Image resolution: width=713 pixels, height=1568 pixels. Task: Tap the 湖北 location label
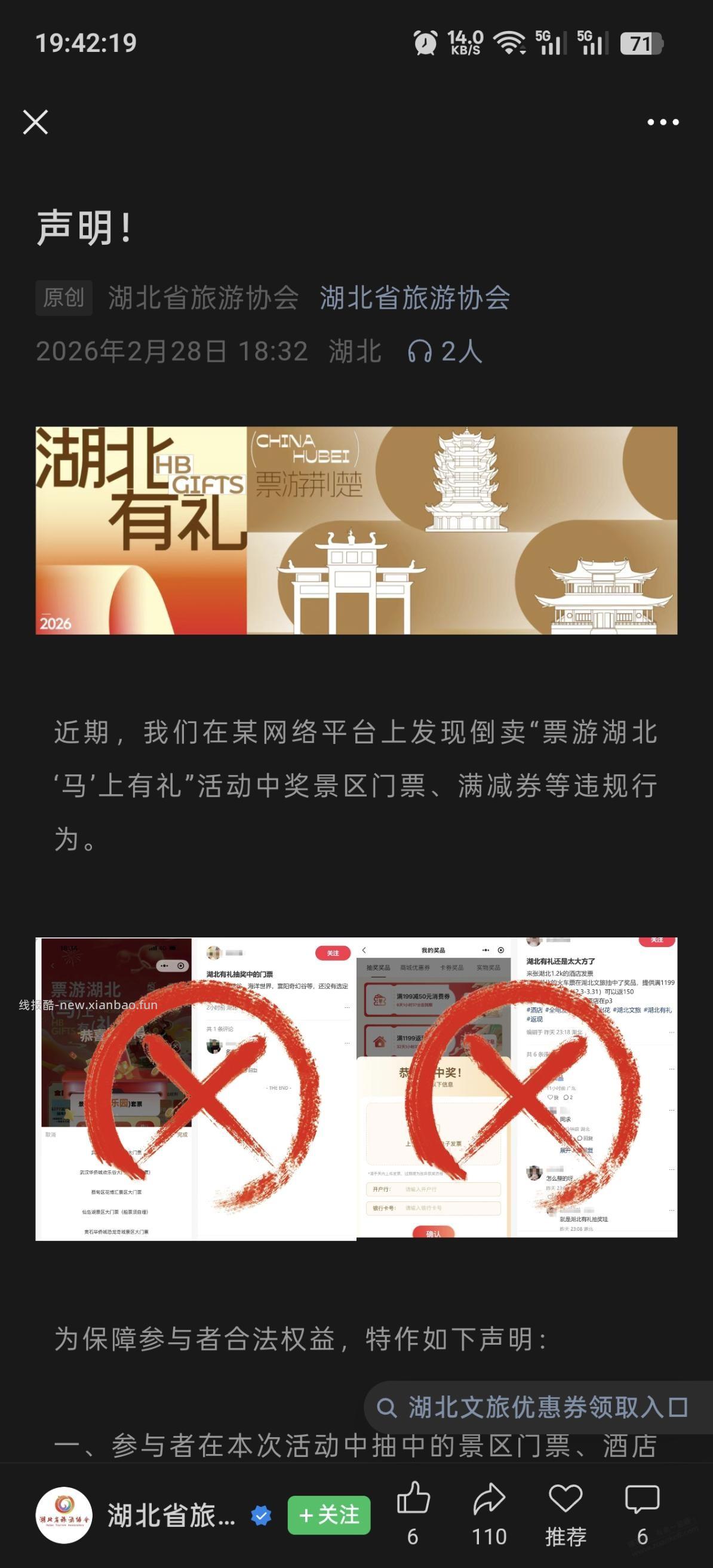(356, 351)
